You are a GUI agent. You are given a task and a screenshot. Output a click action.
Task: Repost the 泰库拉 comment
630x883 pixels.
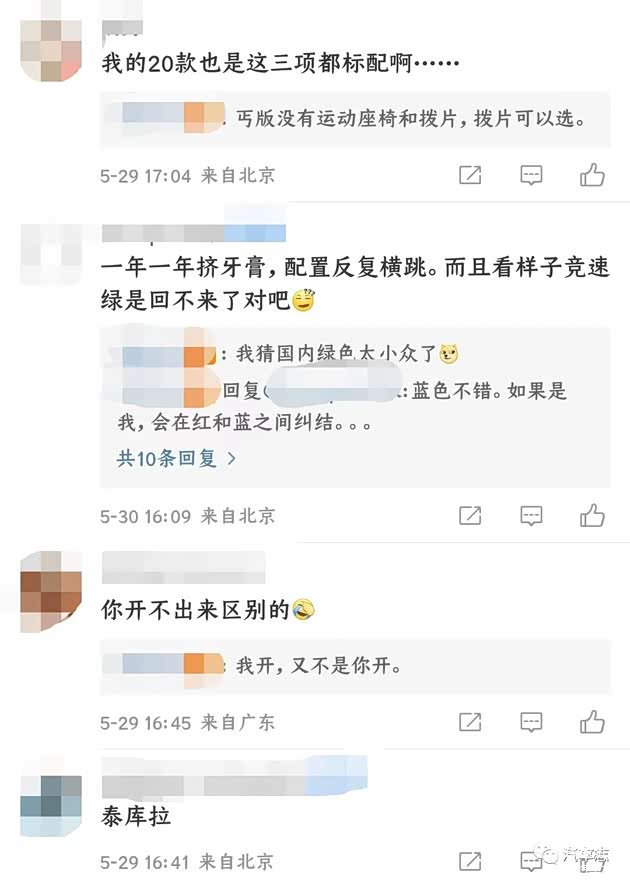[x=470, y=861]
